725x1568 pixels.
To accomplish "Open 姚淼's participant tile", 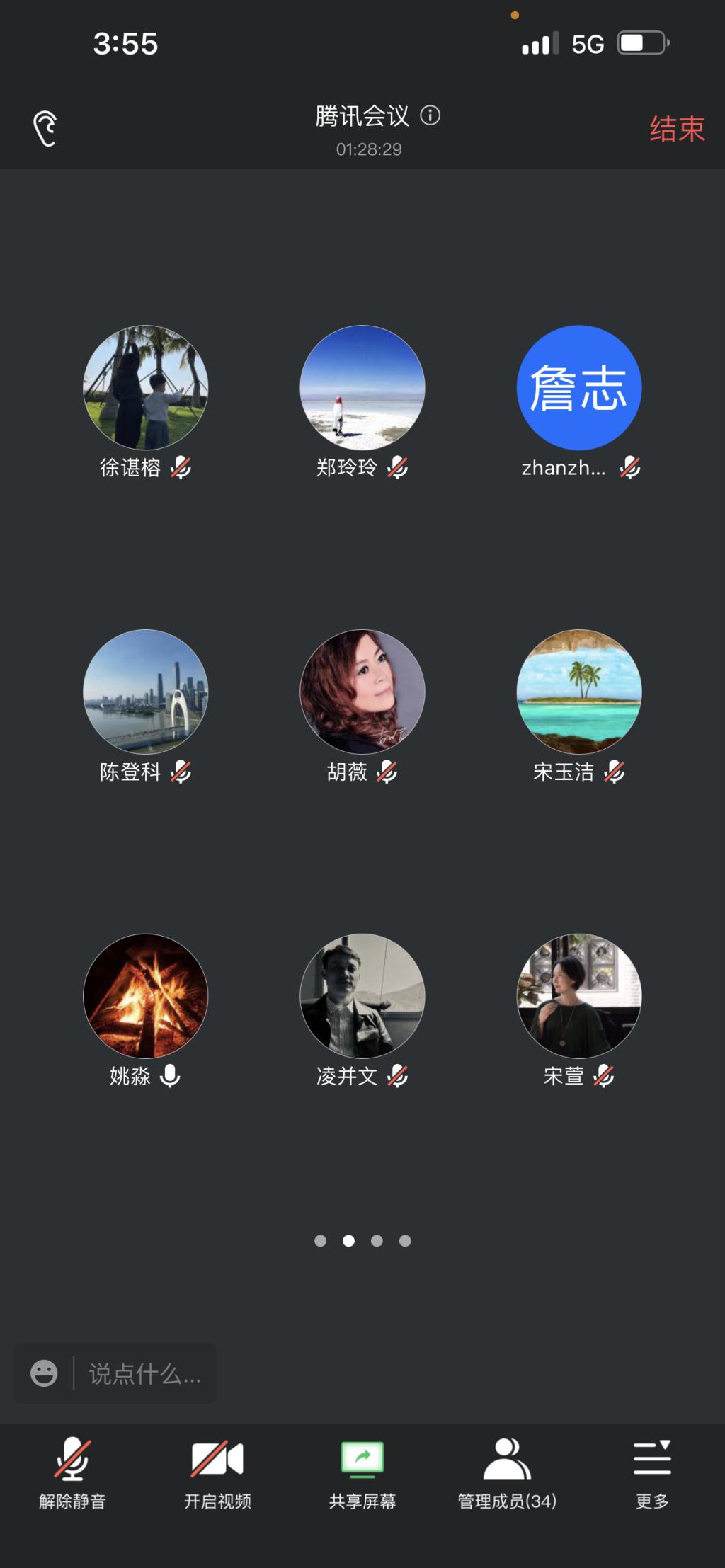I will (146, 996).
